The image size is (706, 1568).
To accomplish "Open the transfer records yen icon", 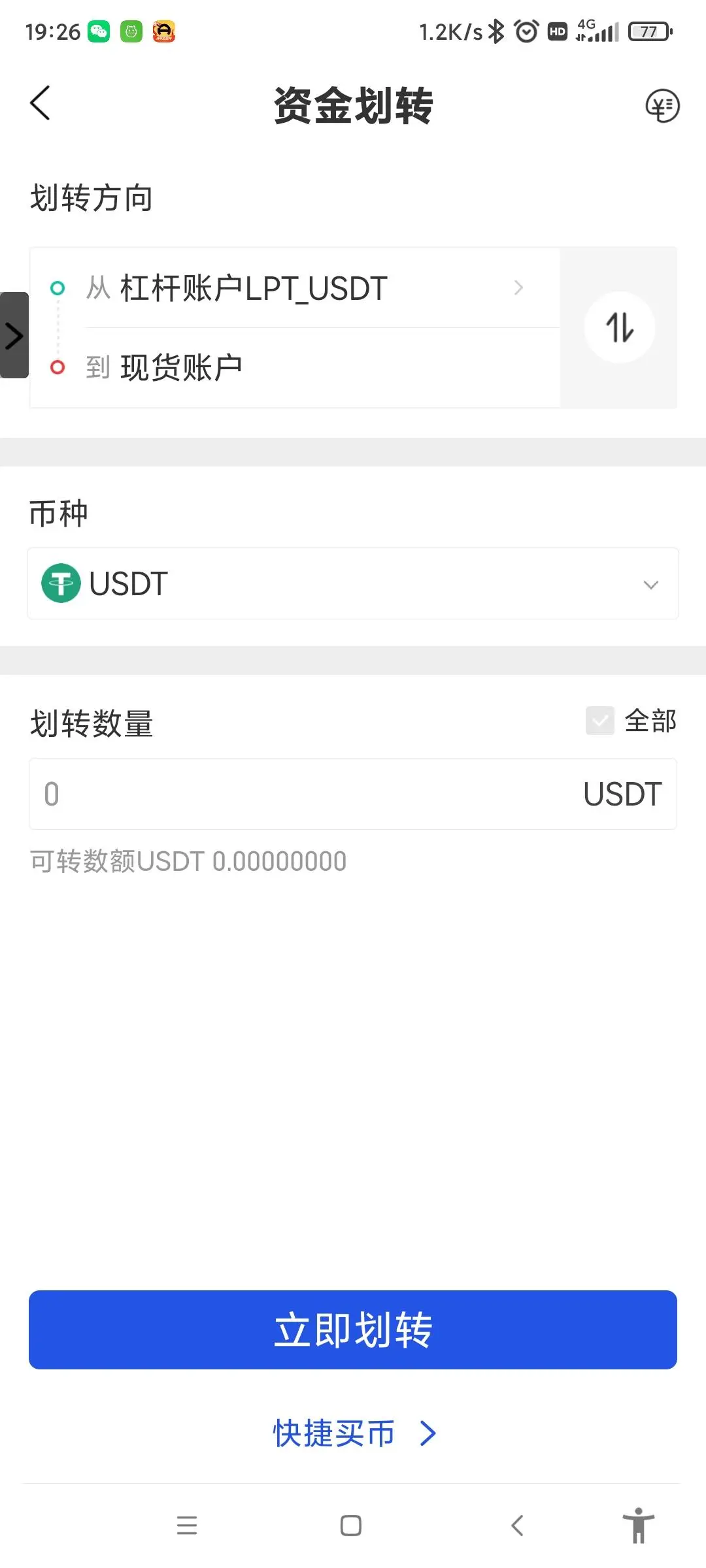I will click(662, 106).
